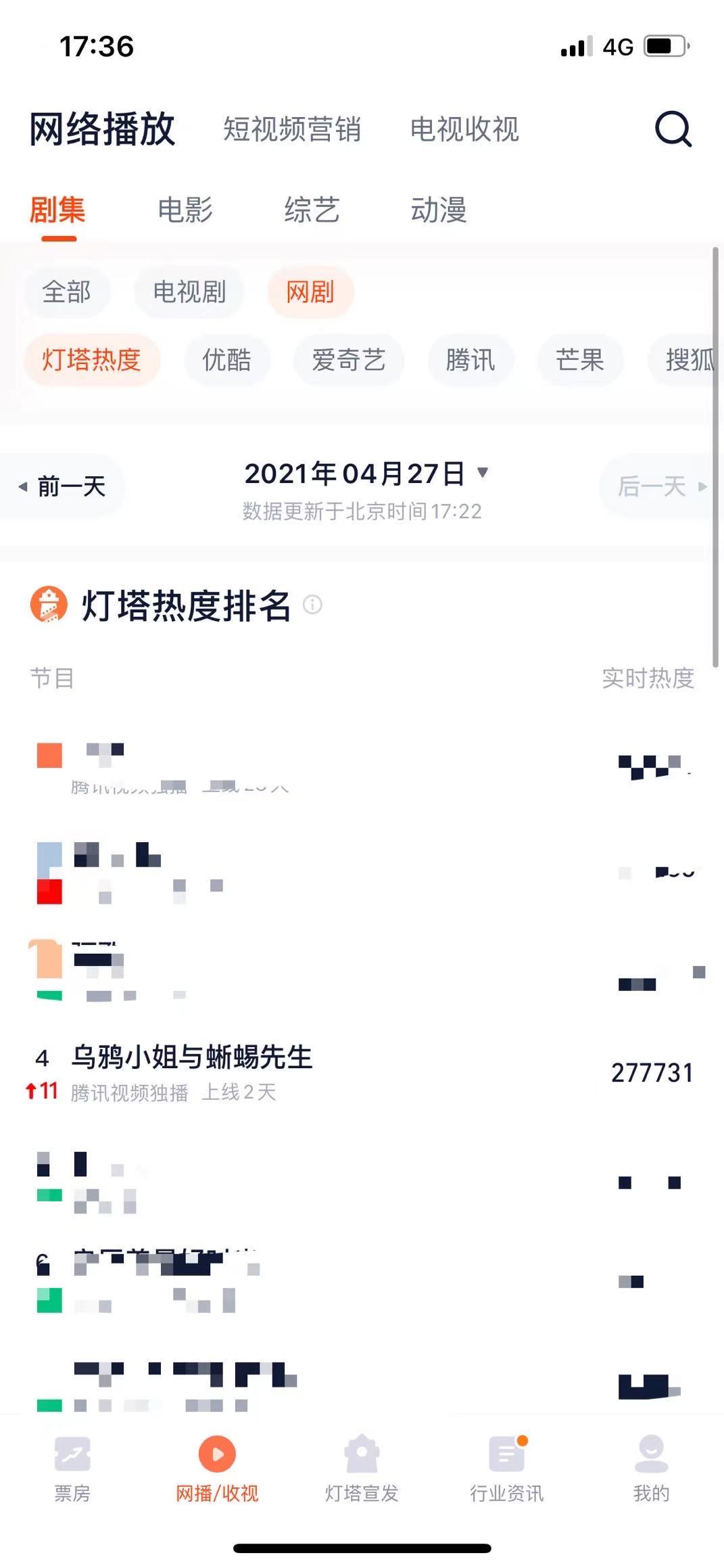Filter rankings by 爱奇艺
Image resolution: width=724 pixels, height=1568 pixels.
pyautogui.click(x=349, y=360)
